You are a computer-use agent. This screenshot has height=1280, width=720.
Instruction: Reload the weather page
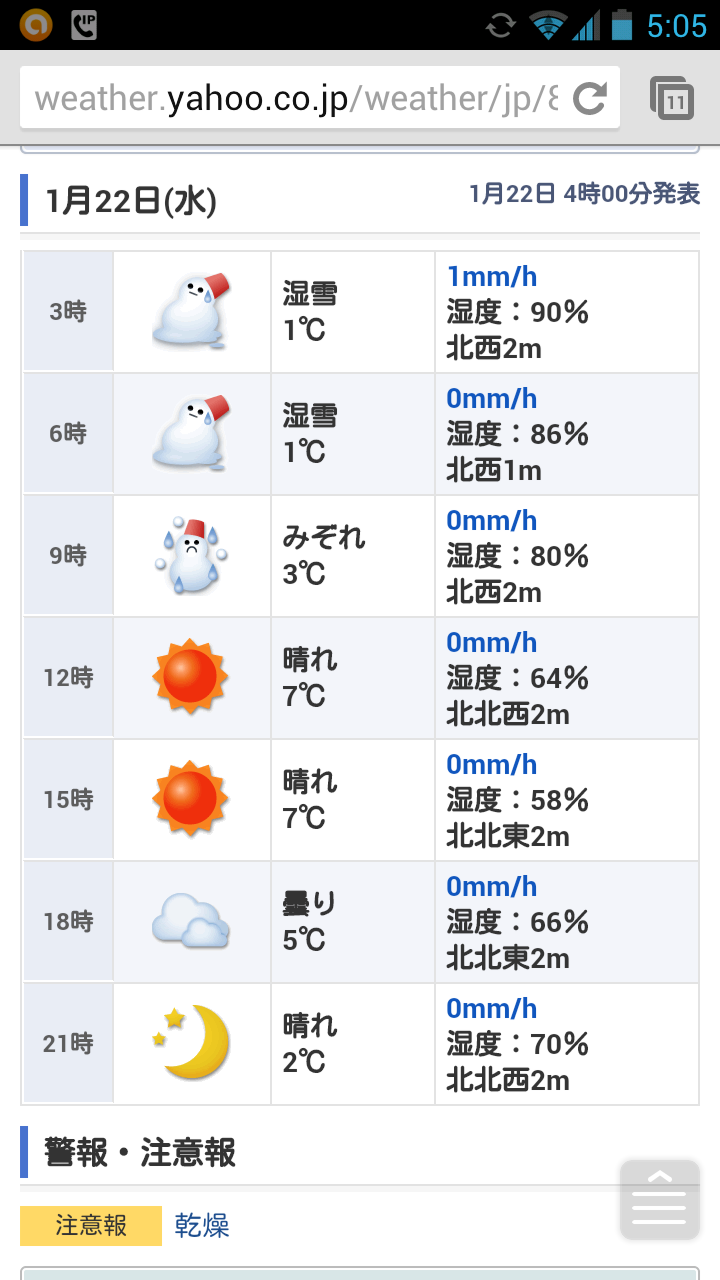point(590,98)
